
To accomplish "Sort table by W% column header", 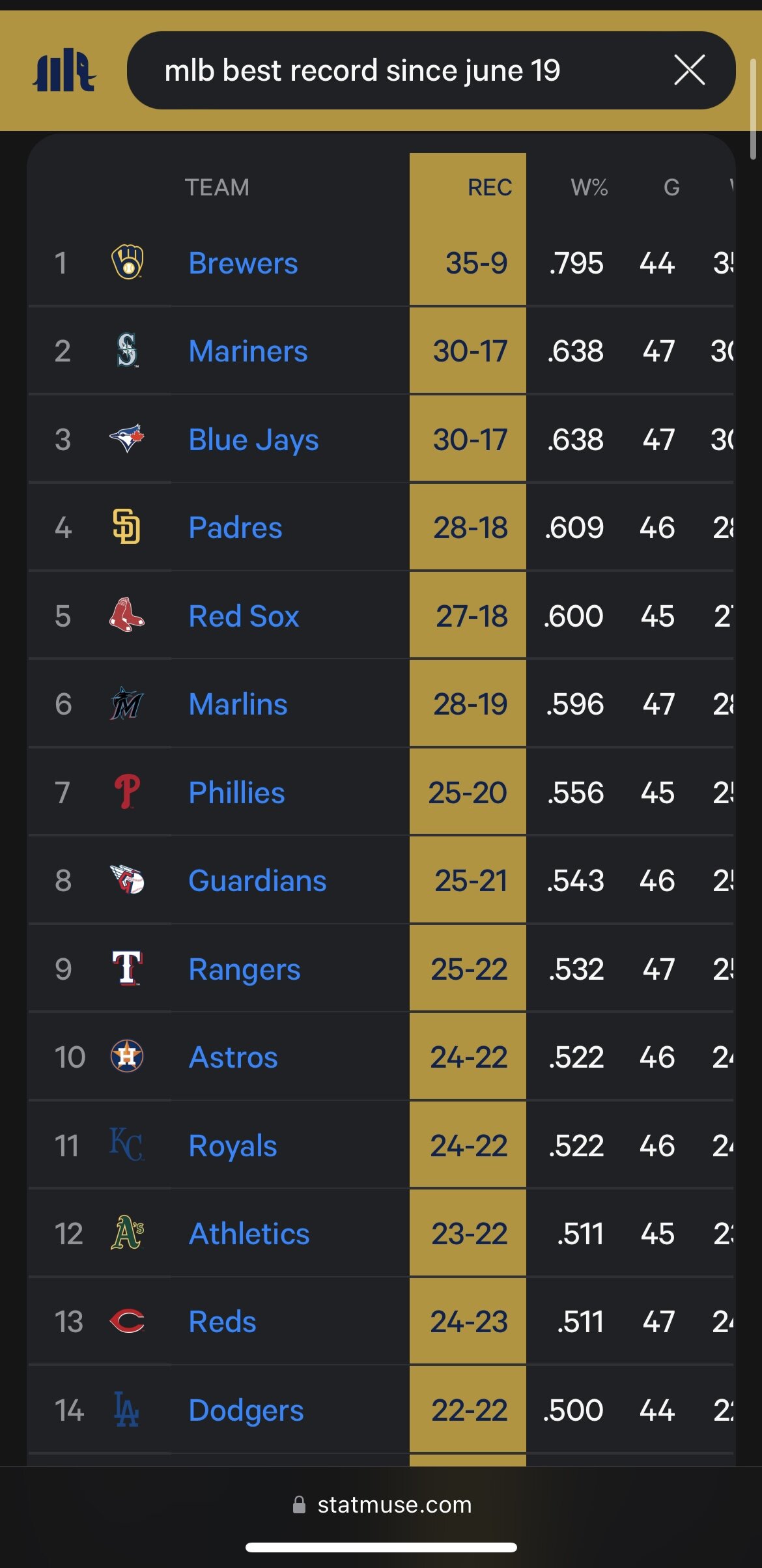I will [x=589, y=188].
